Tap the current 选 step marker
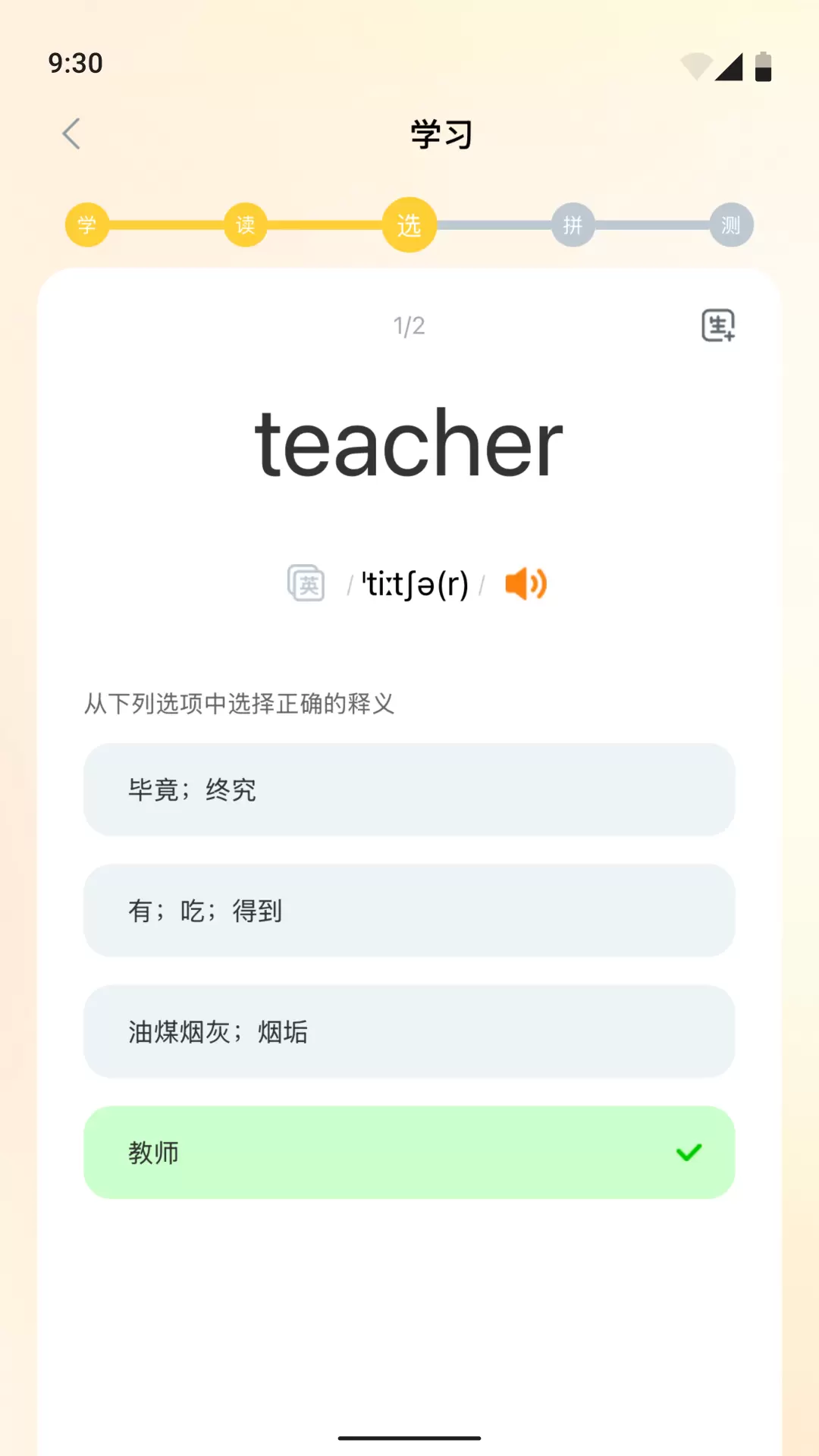This screenshot has width=819, height=1456. (409, 224)
